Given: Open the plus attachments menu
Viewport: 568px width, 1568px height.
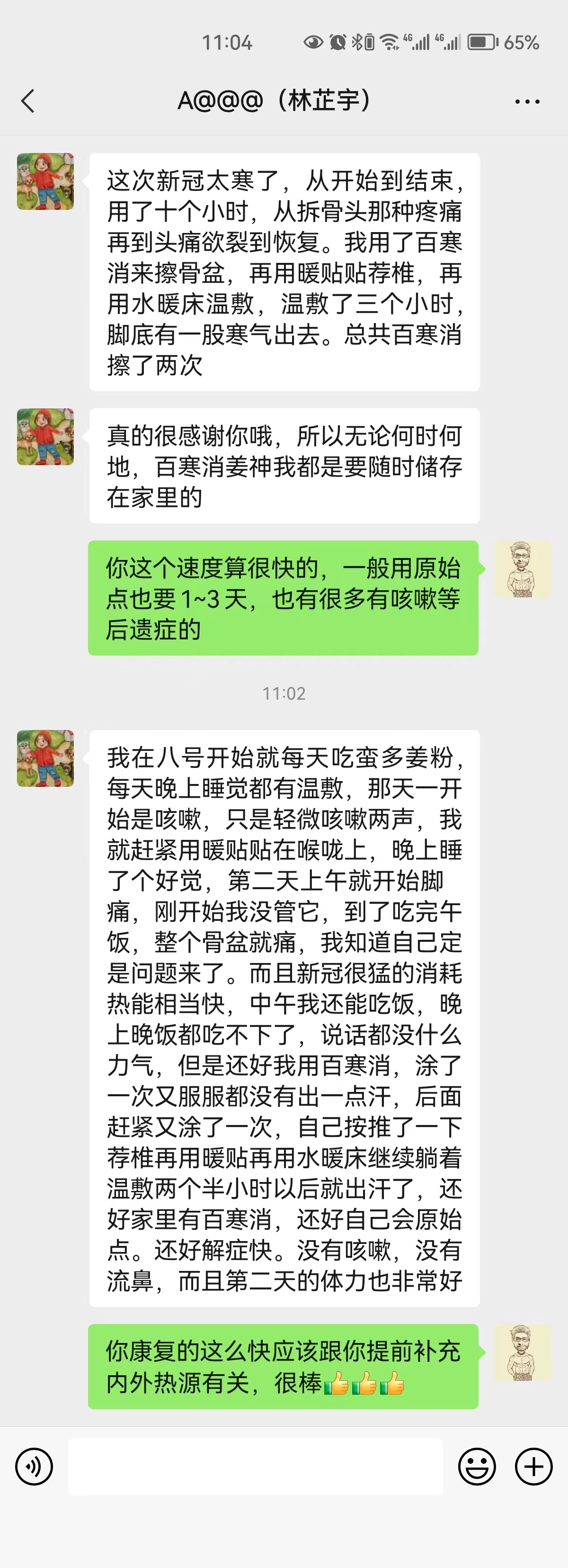Looking at the screenshot, I should 533,1467.
